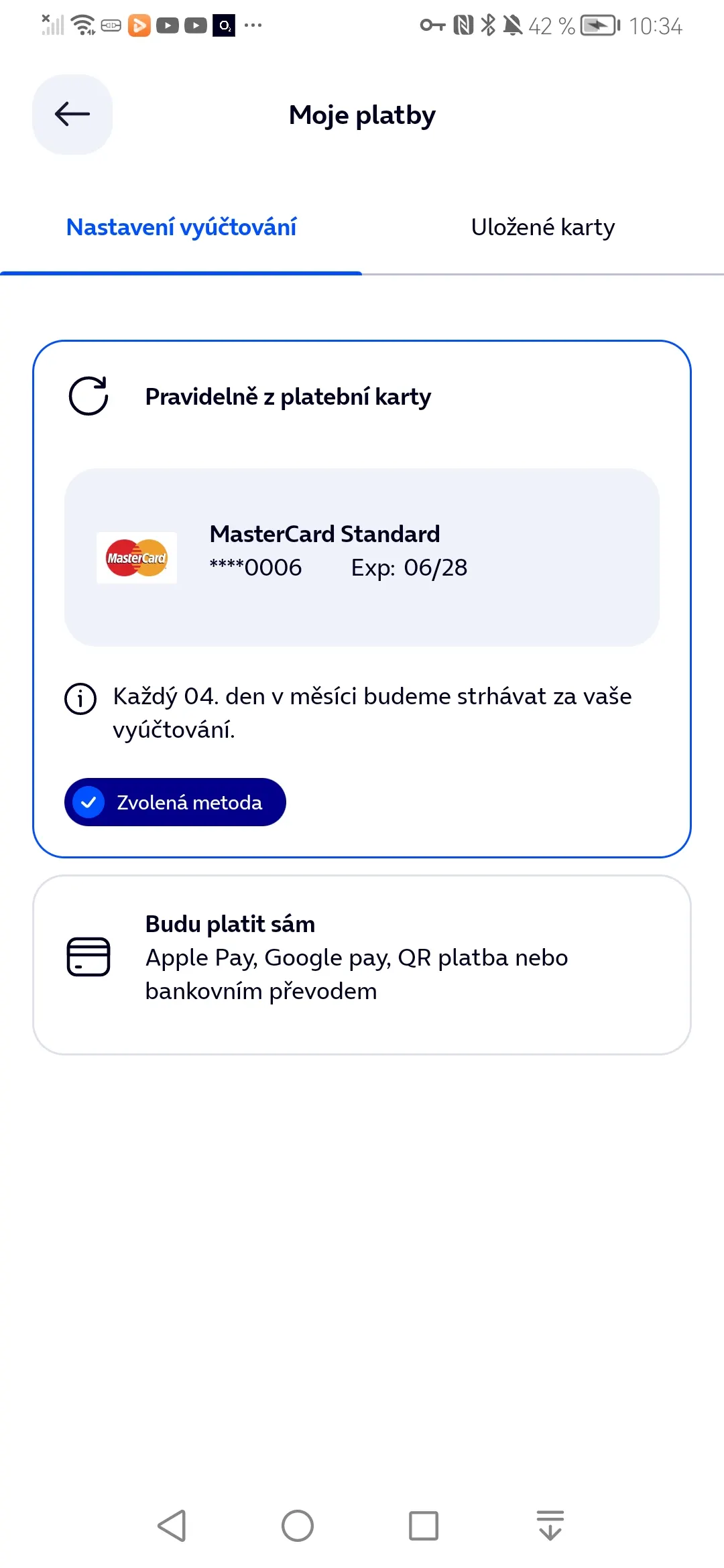
Task: Open MasterCard Standard card details
Action: [x=362, y=558]
